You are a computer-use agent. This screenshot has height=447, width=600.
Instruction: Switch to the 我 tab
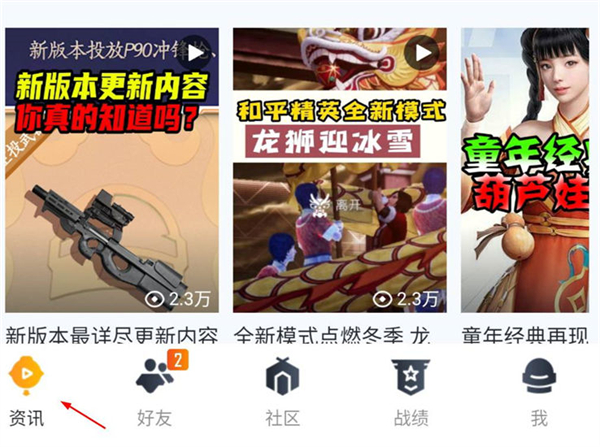538,392
